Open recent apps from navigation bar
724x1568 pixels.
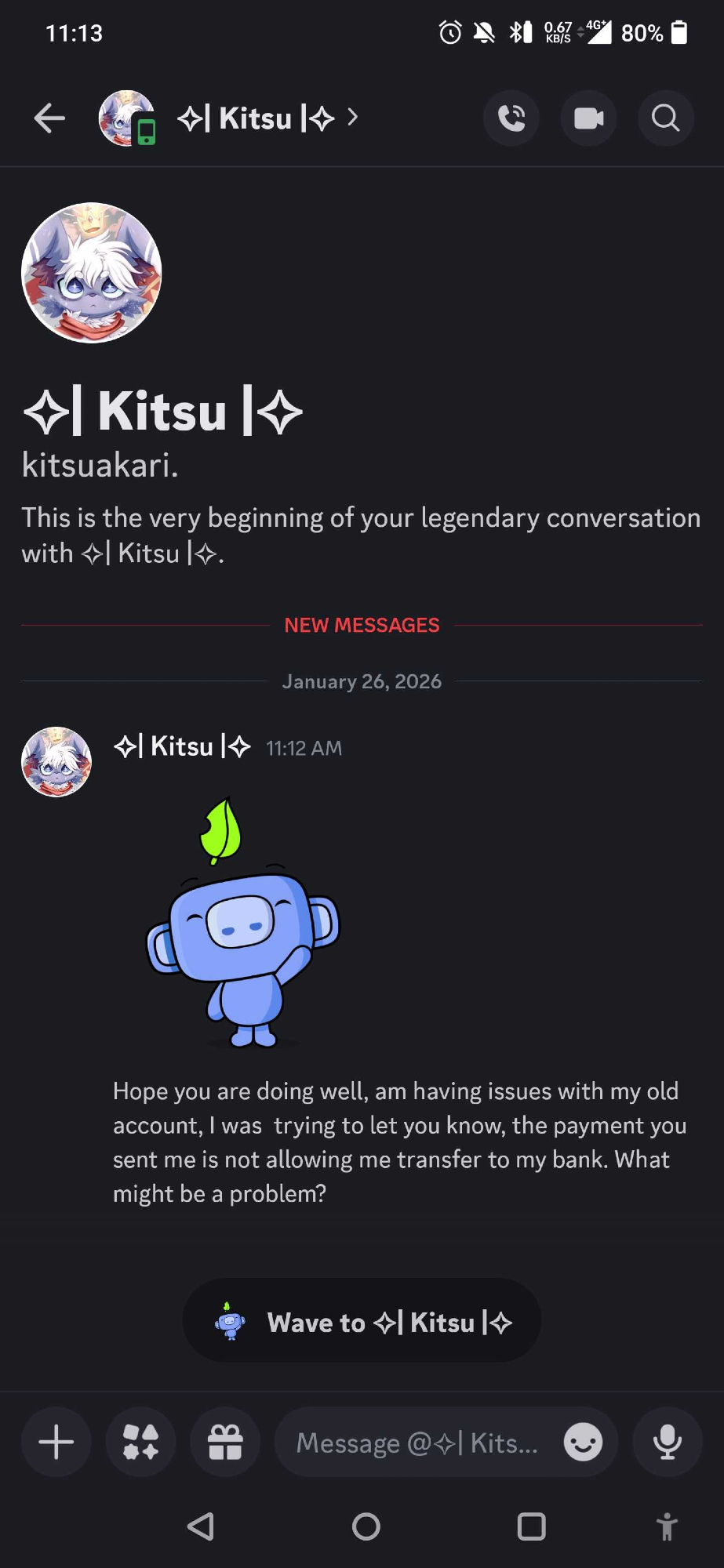531,1526
